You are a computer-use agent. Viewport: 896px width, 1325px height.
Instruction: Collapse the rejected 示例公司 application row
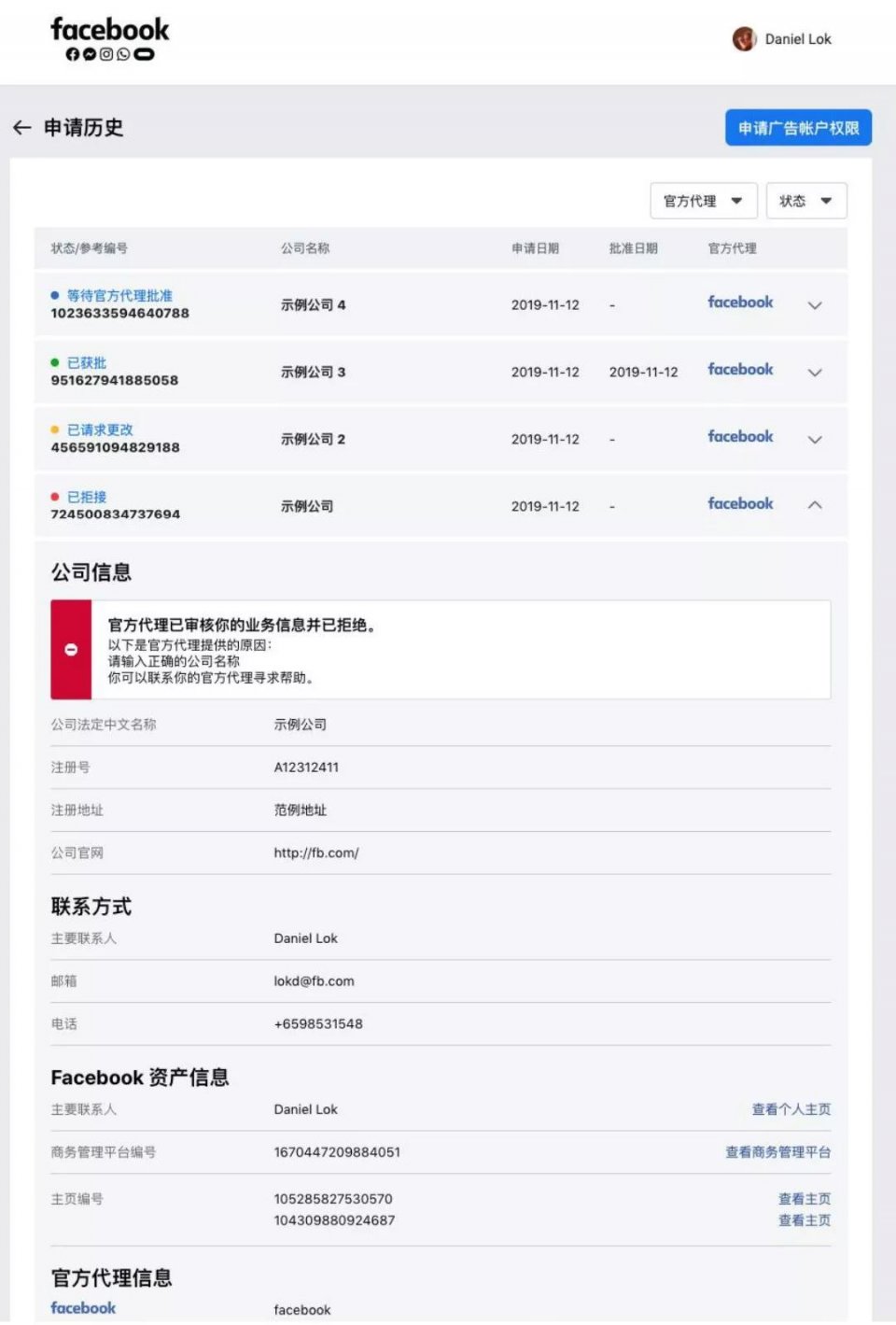[x=815, y=505]
